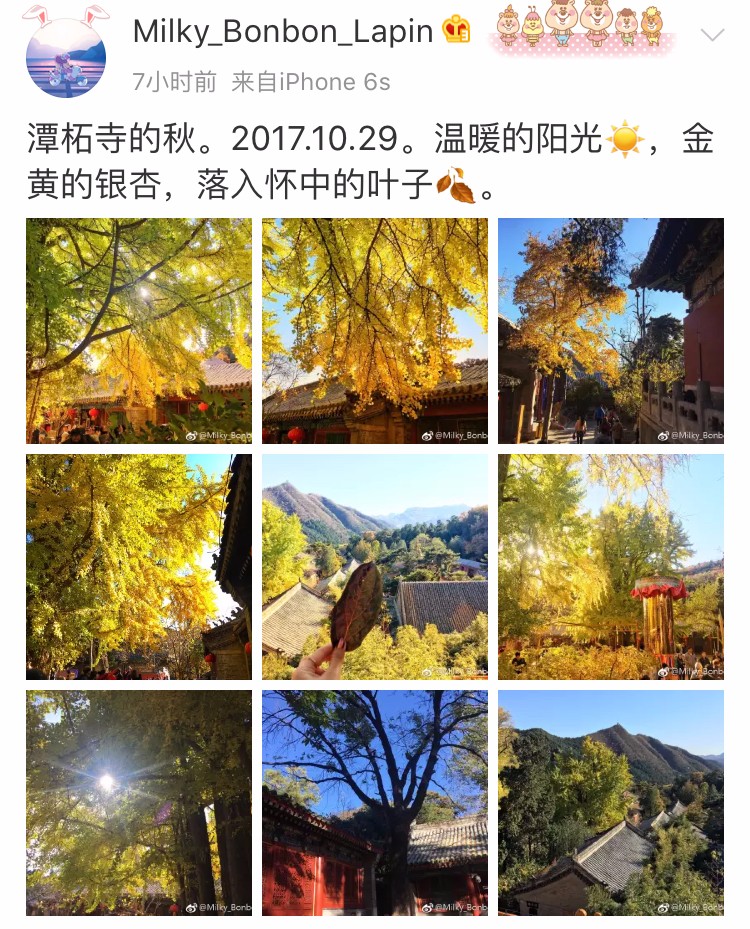
Task: View the temple roof with red lanterns photo
Action: (137, 331)
